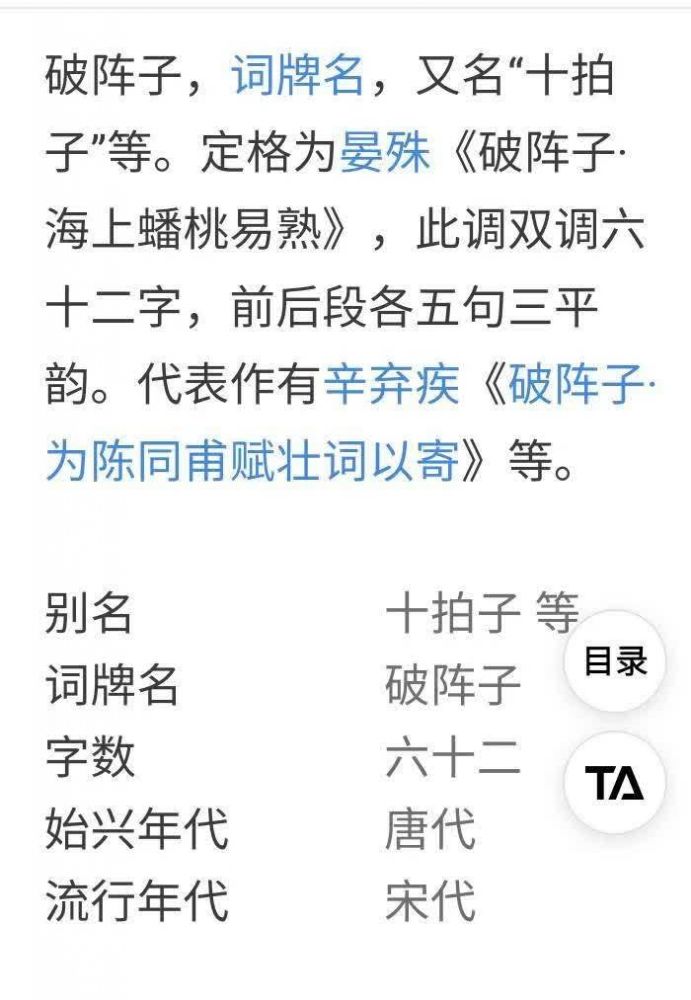
Task: Open the 词牌名 link
Action: 298,76
